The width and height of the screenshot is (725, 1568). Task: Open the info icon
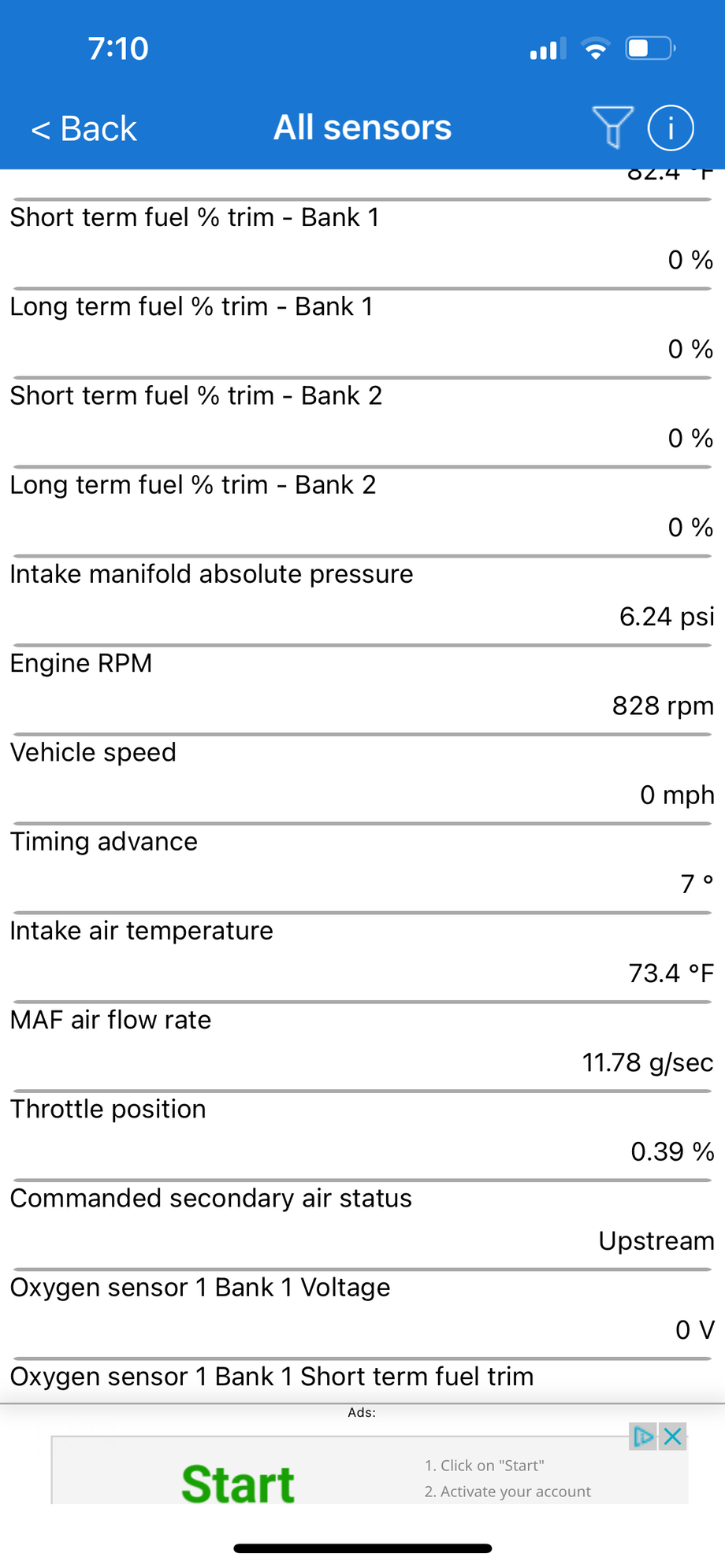[x=671, y=128]
